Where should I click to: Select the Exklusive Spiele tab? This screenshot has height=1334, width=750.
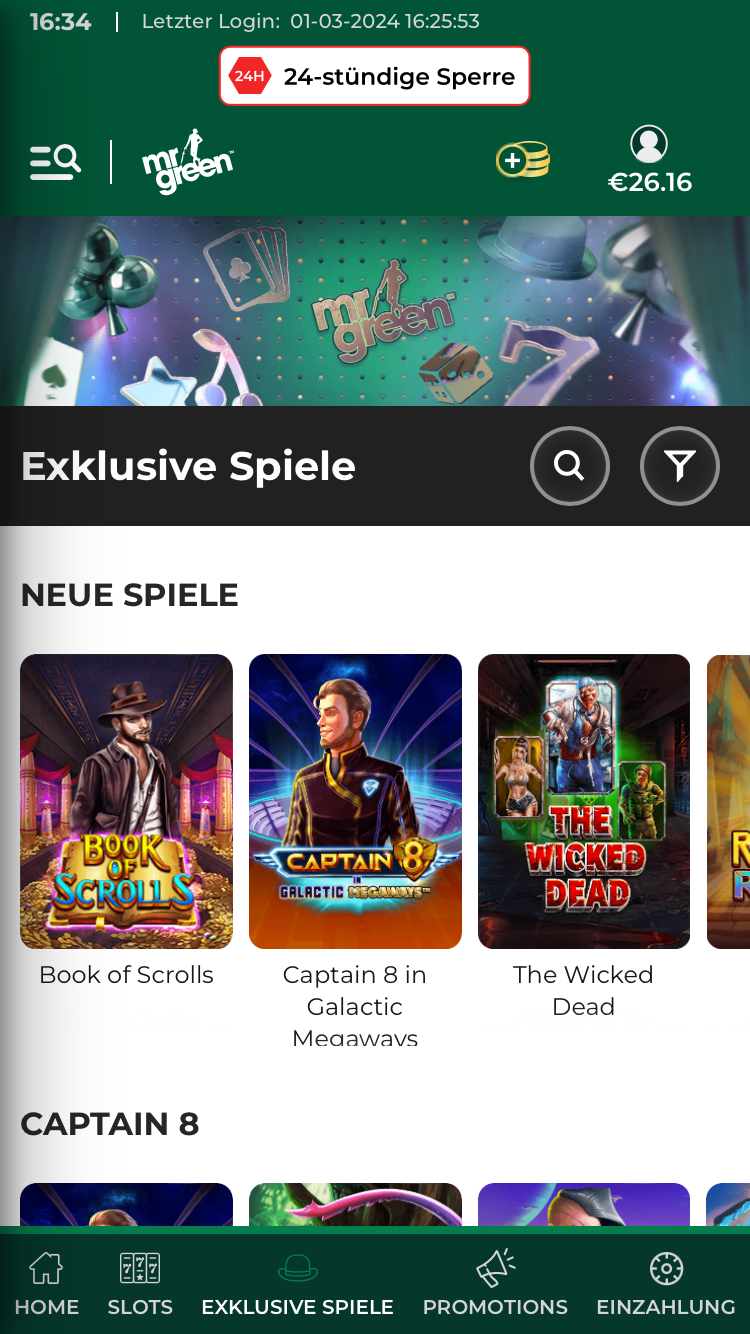tap(297, 1284)
